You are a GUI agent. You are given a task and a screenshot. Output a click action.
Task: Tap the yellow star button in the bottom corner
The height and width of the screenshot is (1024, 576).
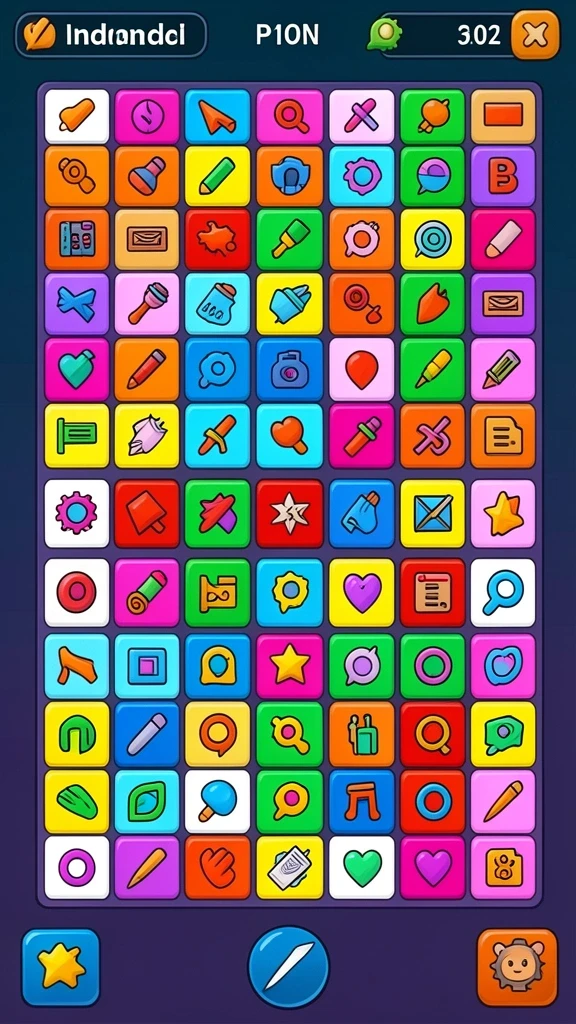61,967
